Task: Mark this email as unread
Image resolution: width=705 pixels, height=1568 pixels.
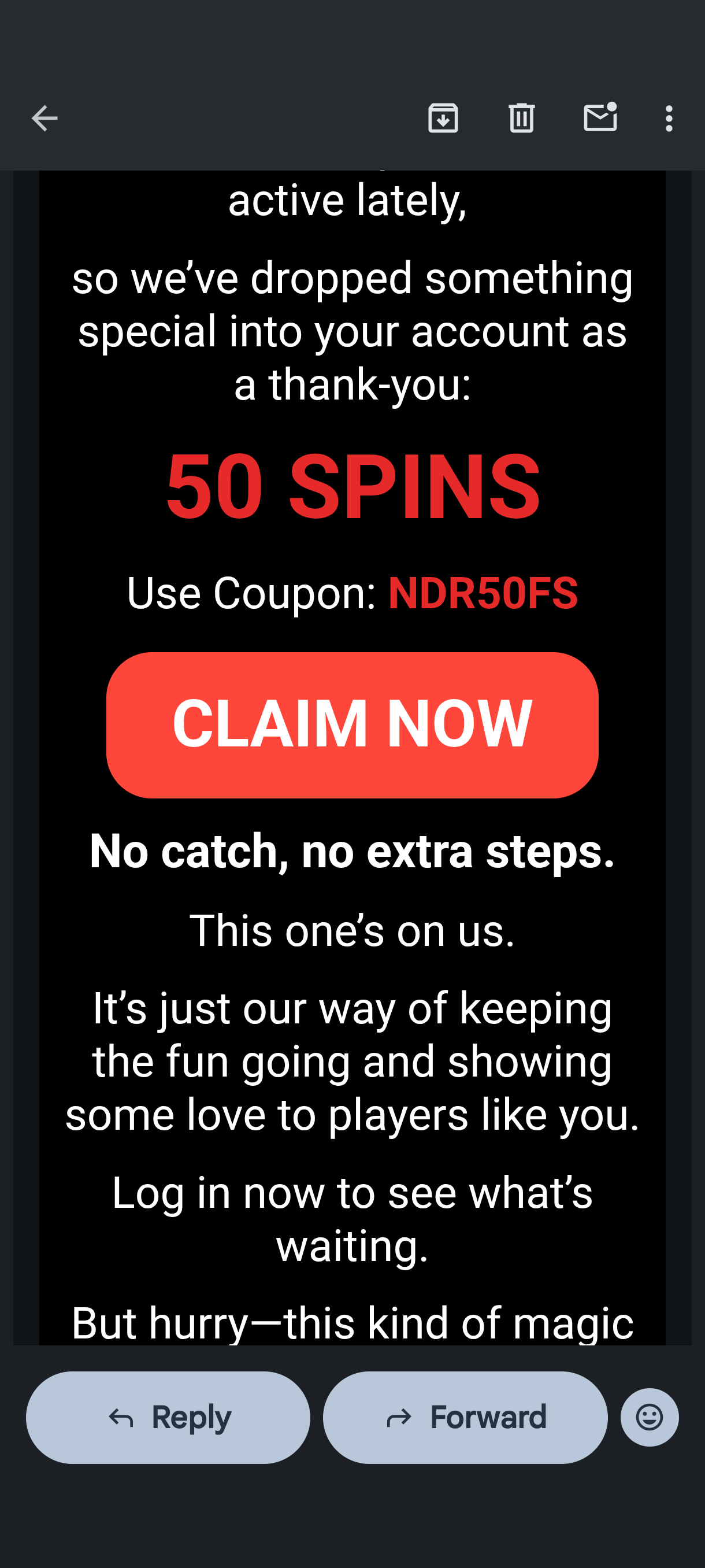Action: pos(600,117)
